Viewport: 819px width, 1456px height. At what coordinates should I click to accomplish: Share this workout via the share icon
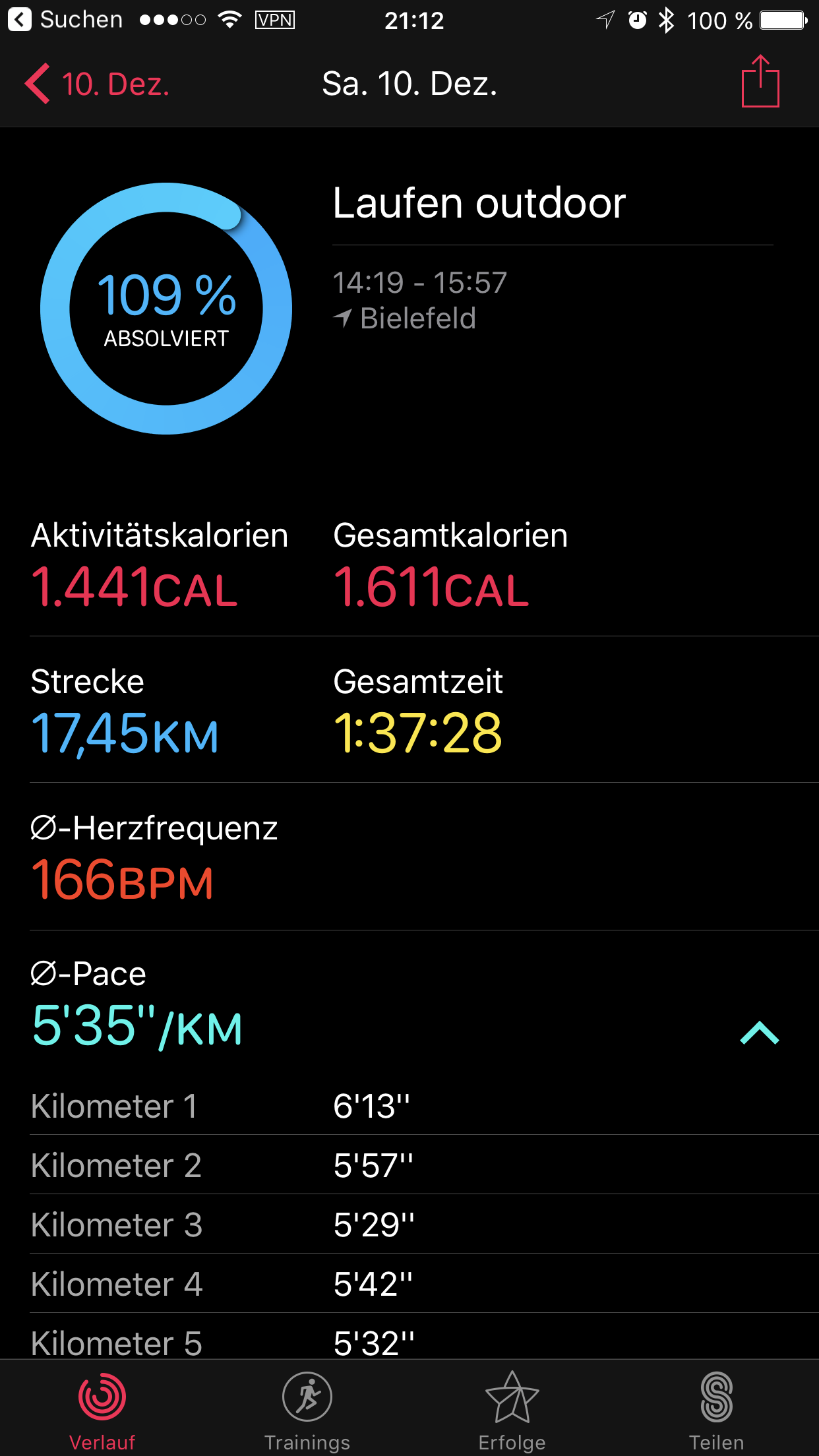760,82
